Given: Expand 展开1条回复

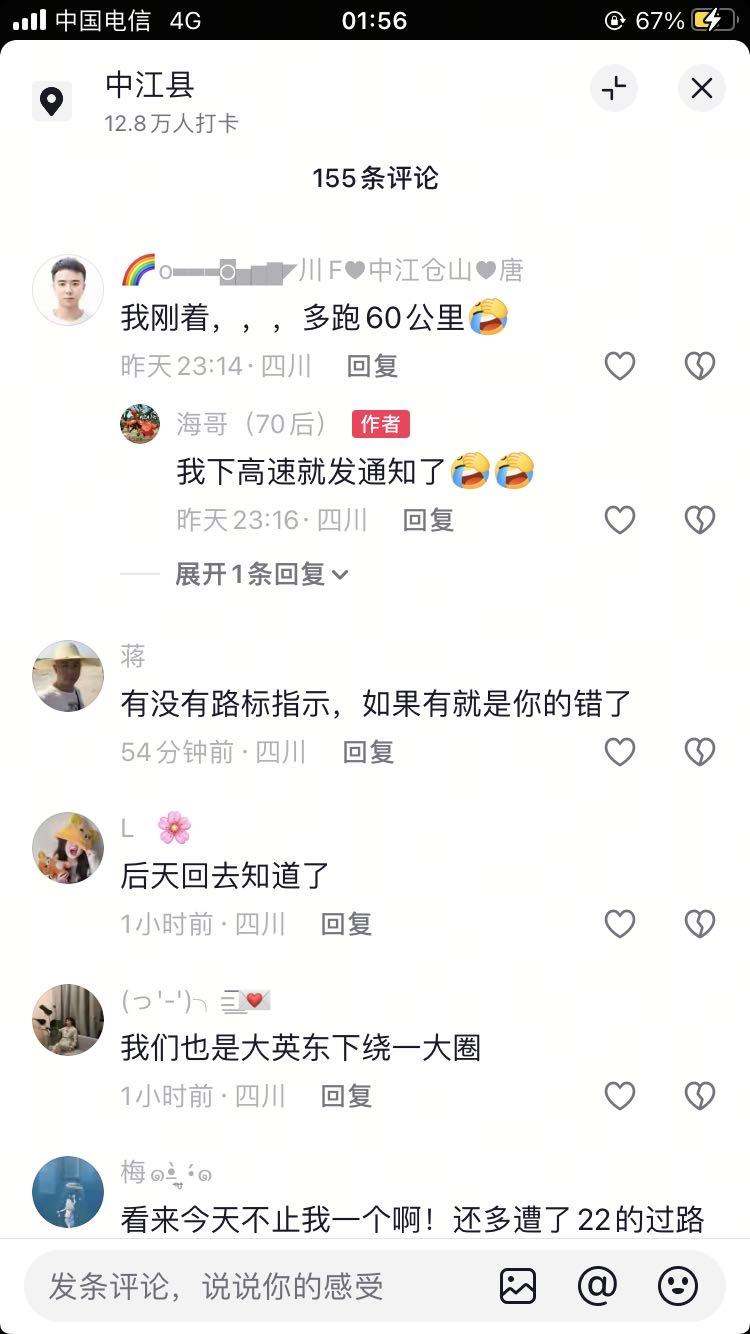Looking at the screenshot, I should coord(262,574).
